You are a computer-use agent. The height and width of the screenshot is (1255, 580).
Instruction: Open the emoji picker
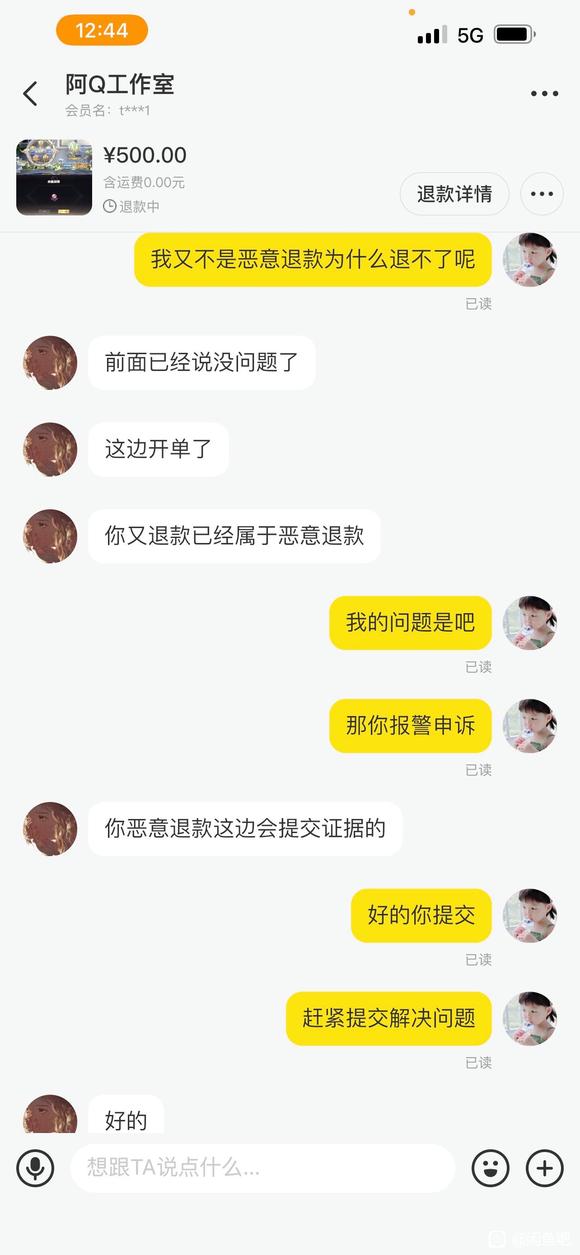pyautogui.click(x=490, y=1167)
